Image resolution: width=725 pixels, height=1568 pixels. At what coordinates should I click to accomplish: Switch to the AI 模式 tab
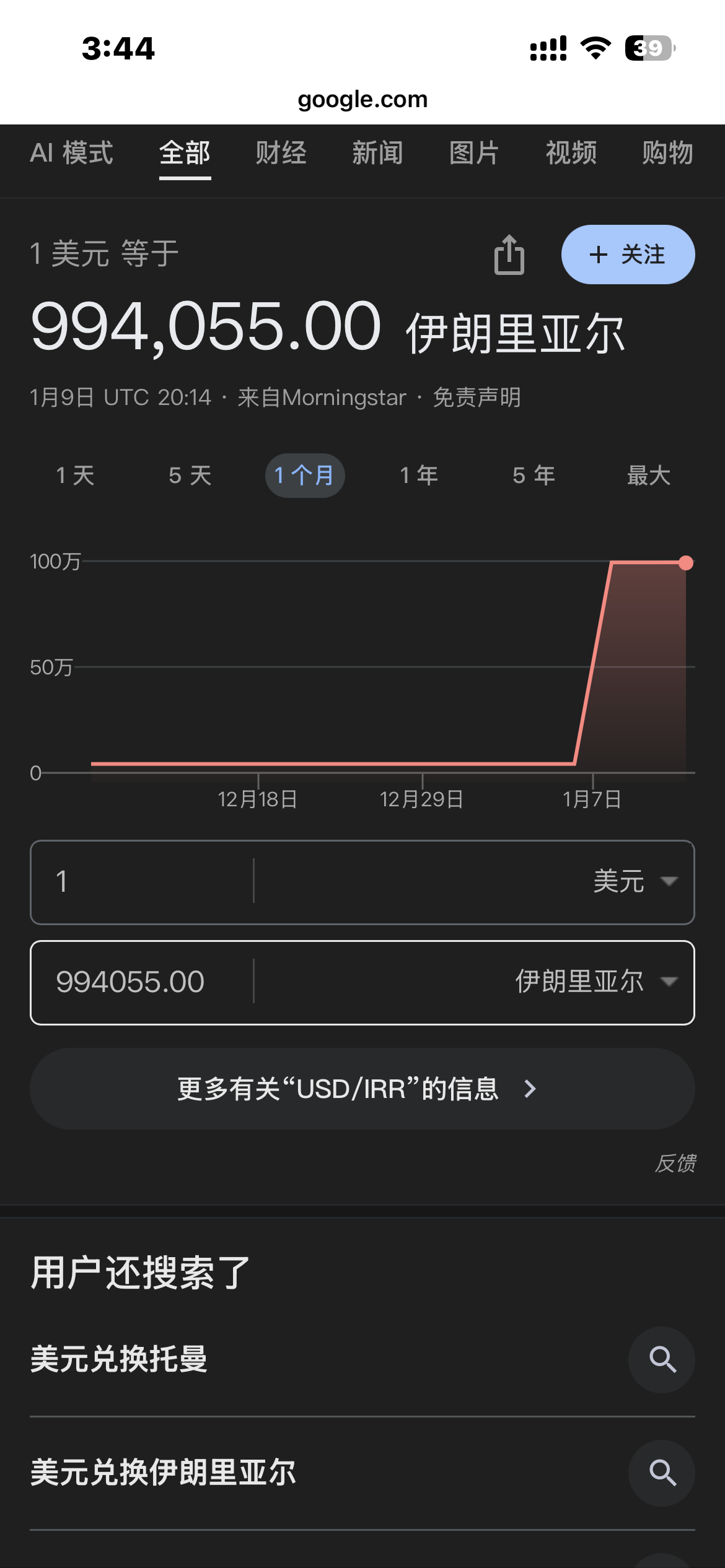(x=71, y=153)
